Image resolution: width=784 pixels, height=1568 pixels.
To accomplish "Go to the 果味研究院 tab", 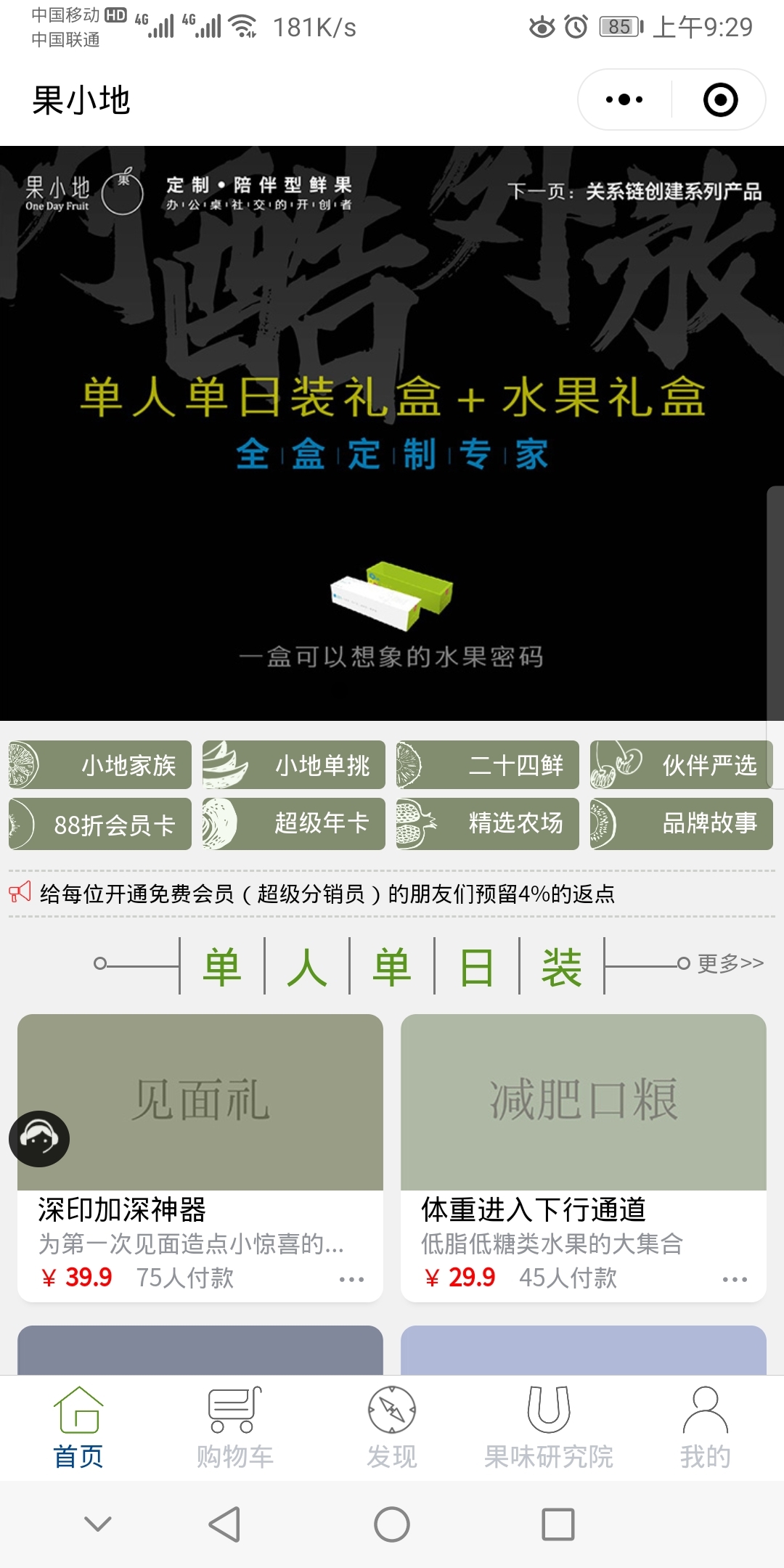I will point(549,1427).
